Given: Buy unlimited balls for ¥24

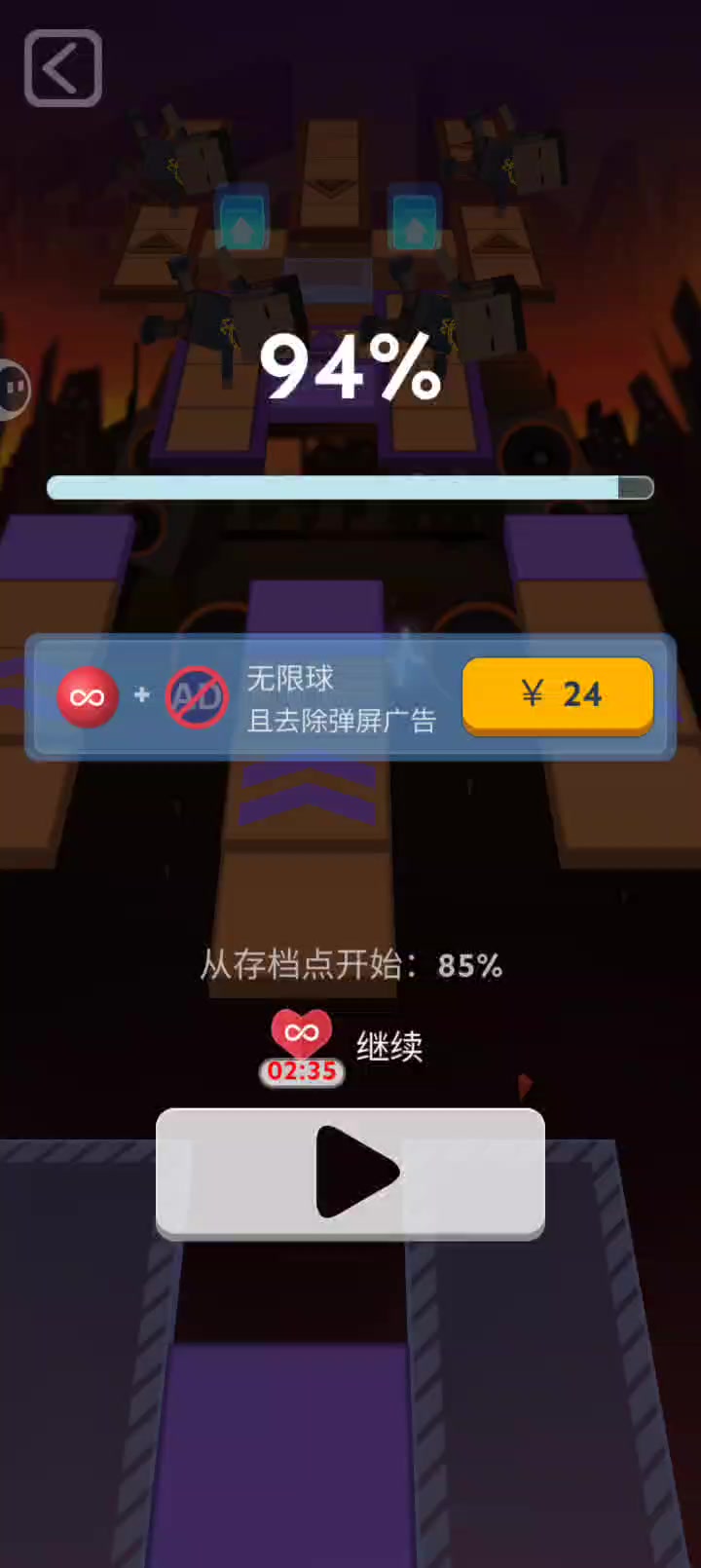Looking at the screenshot, I should (557, 694).
